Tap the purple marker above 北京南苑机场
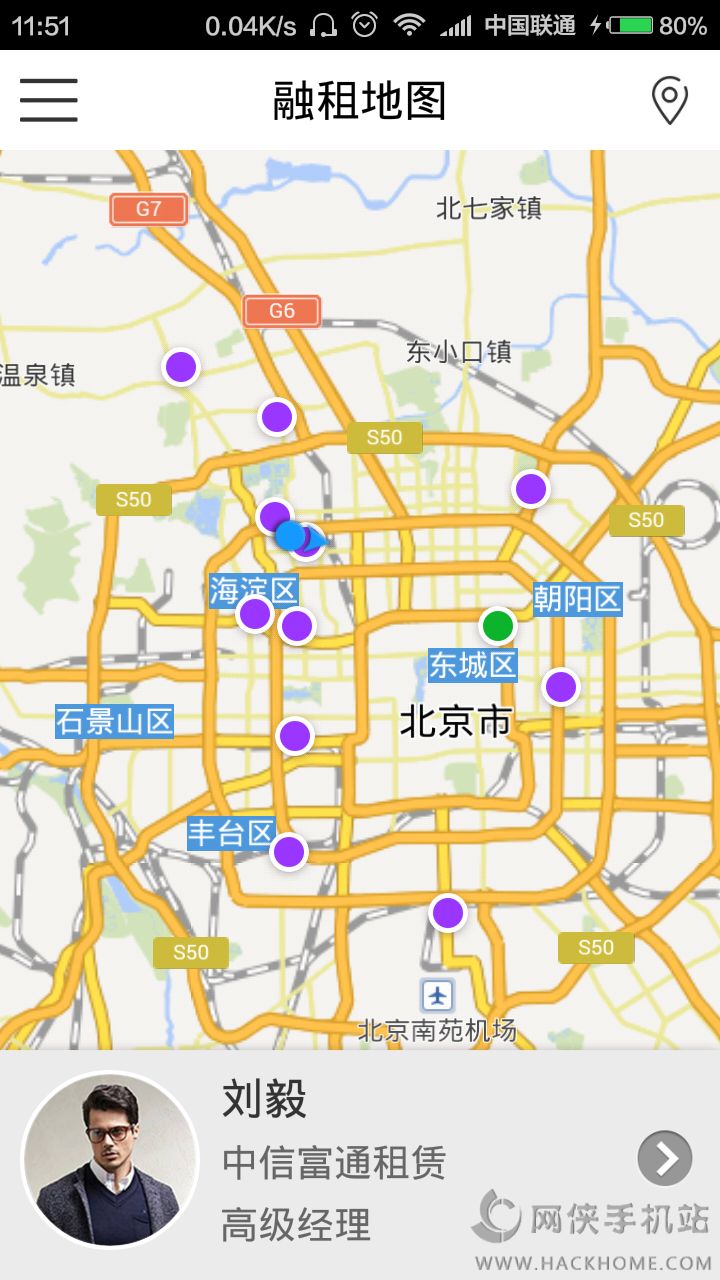 [x=448, y=912]
